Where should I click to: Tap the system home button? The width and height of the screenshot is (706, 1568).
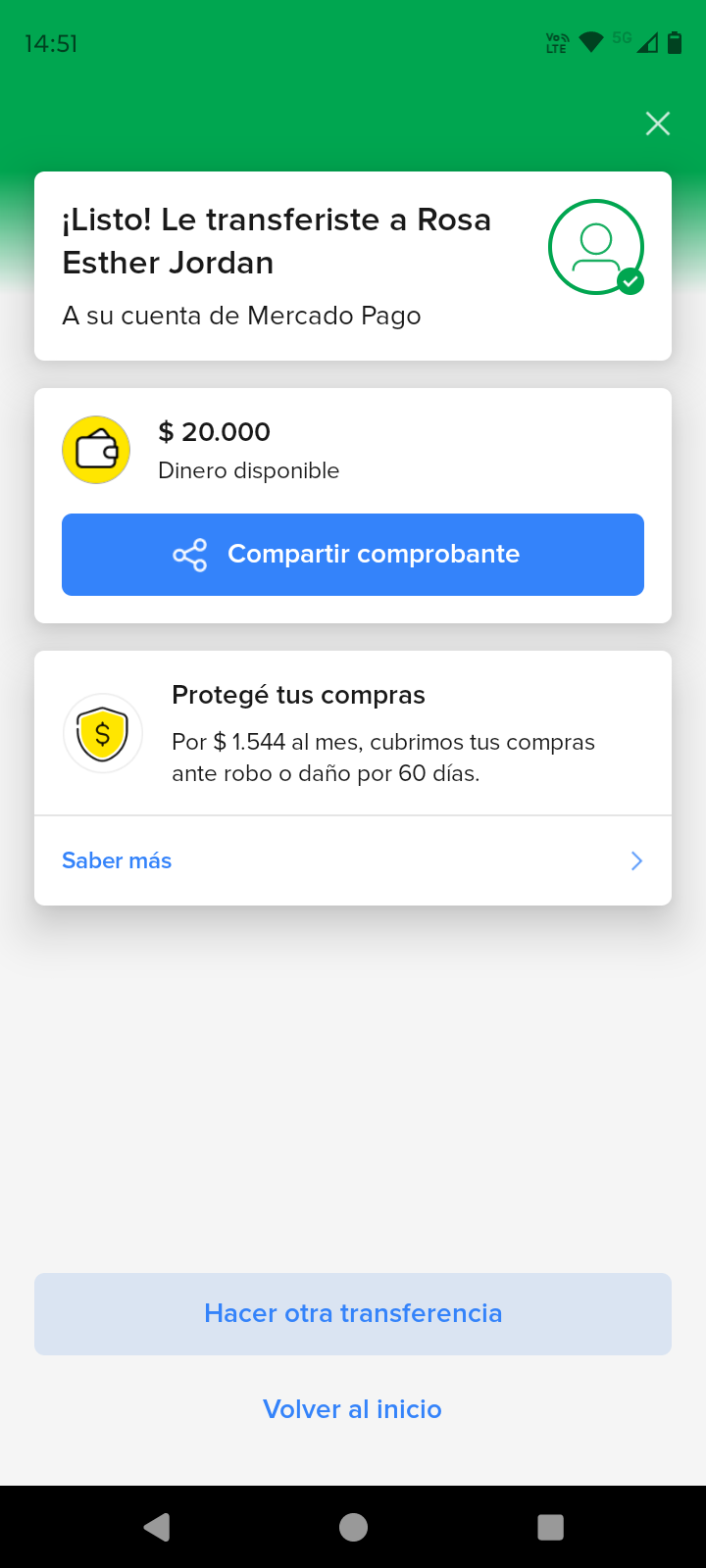[x=353, y=1527]
